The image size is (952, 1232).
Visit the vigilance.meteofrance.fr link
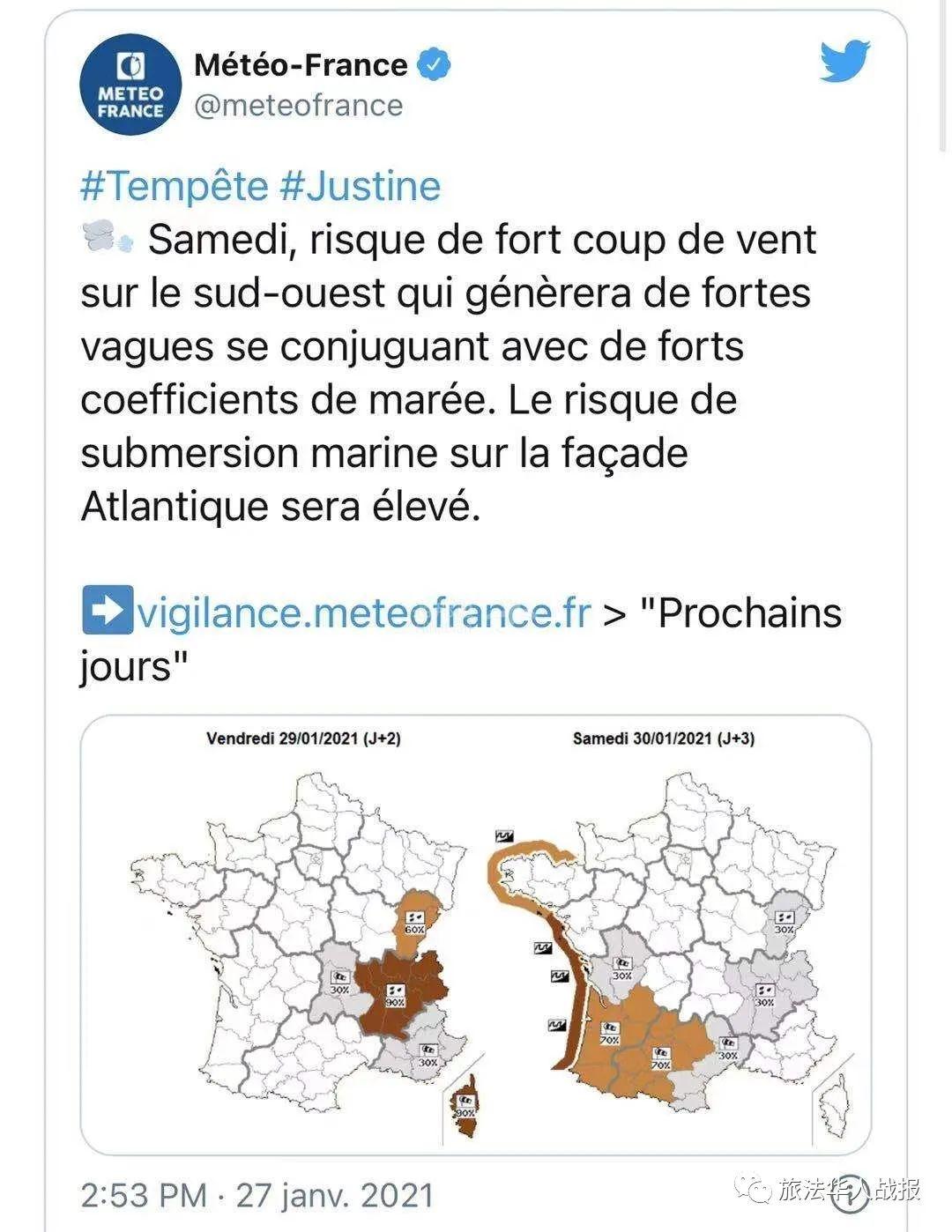coord(362,612)
